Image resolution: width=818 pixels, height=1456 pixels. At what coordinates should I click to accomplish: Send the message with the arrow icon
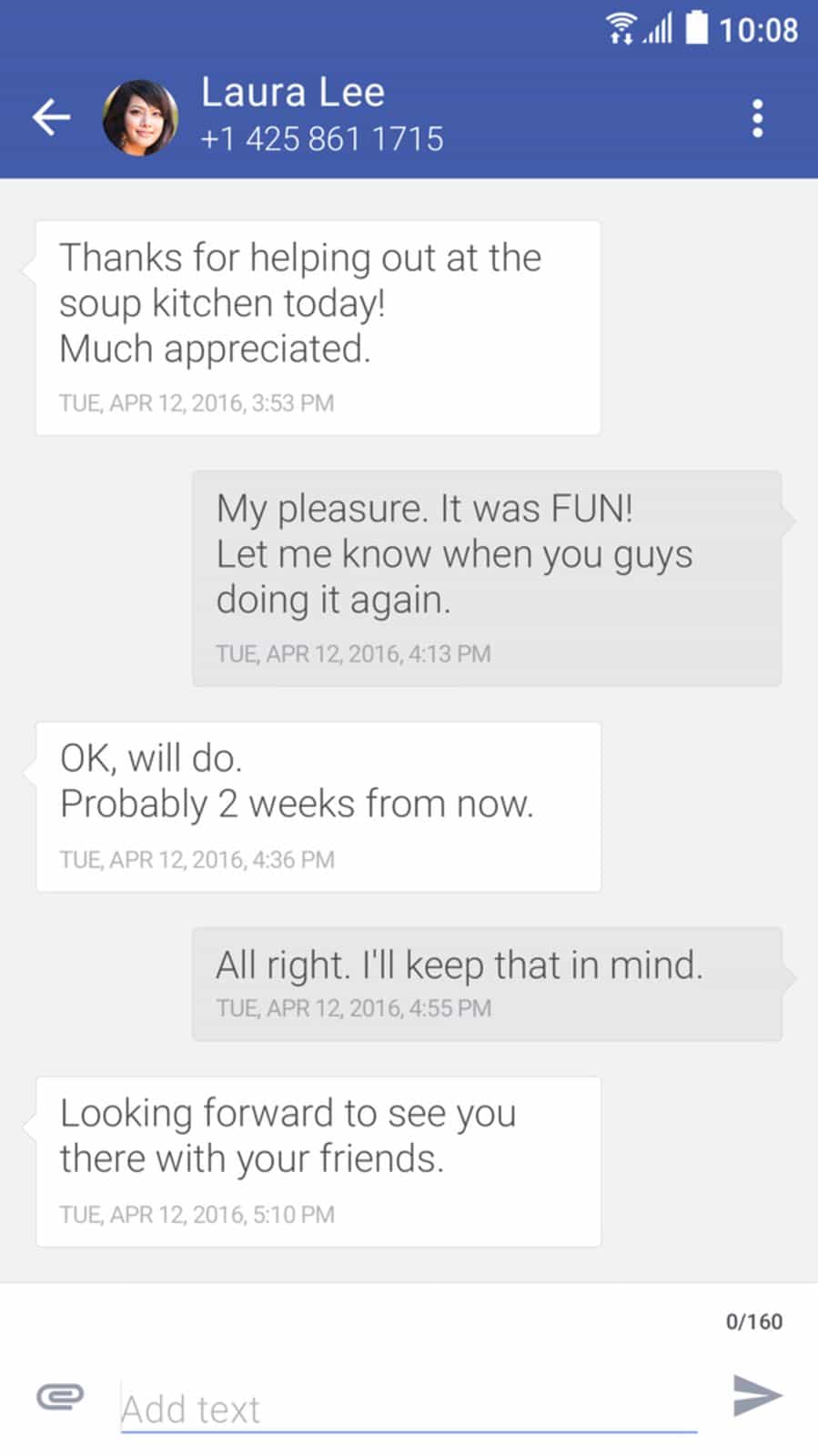coord(757,1396)
